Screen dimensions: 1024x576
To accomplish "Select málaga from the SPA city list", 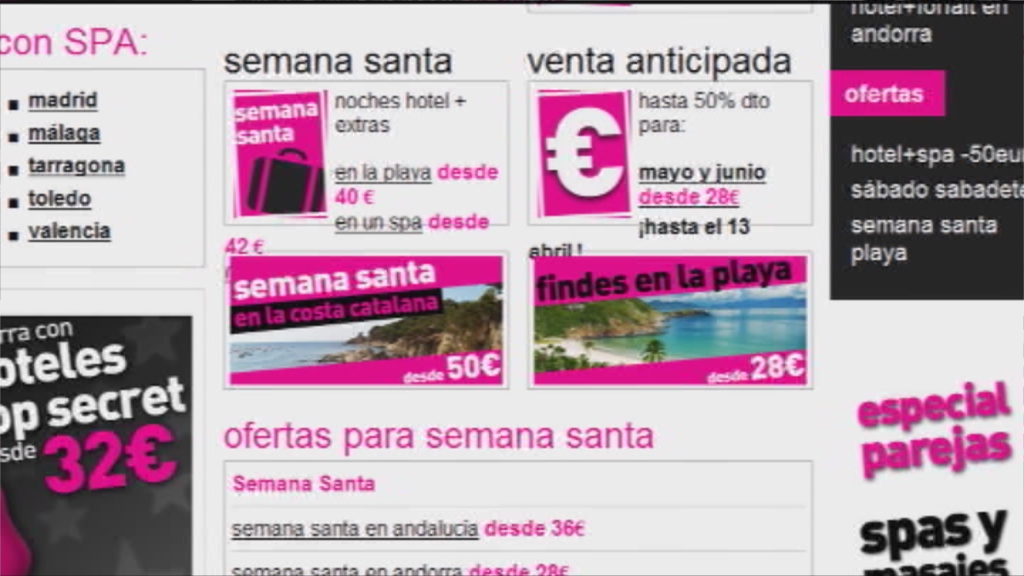I will click(x=64, y=134).
